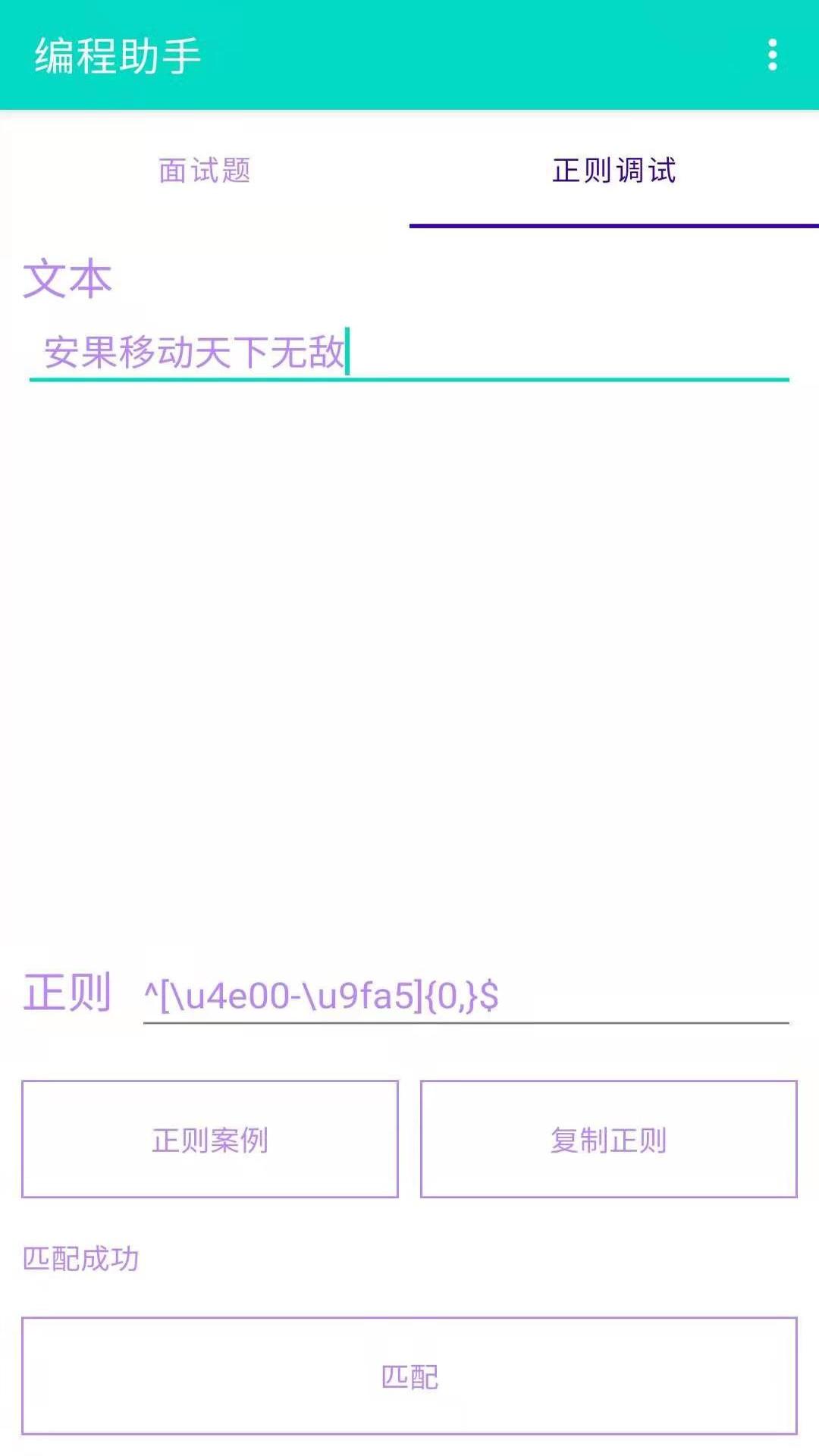Select the 正则调试 tab
Viewport: 819px width, 1456px height.
click(x=614, y=172)
